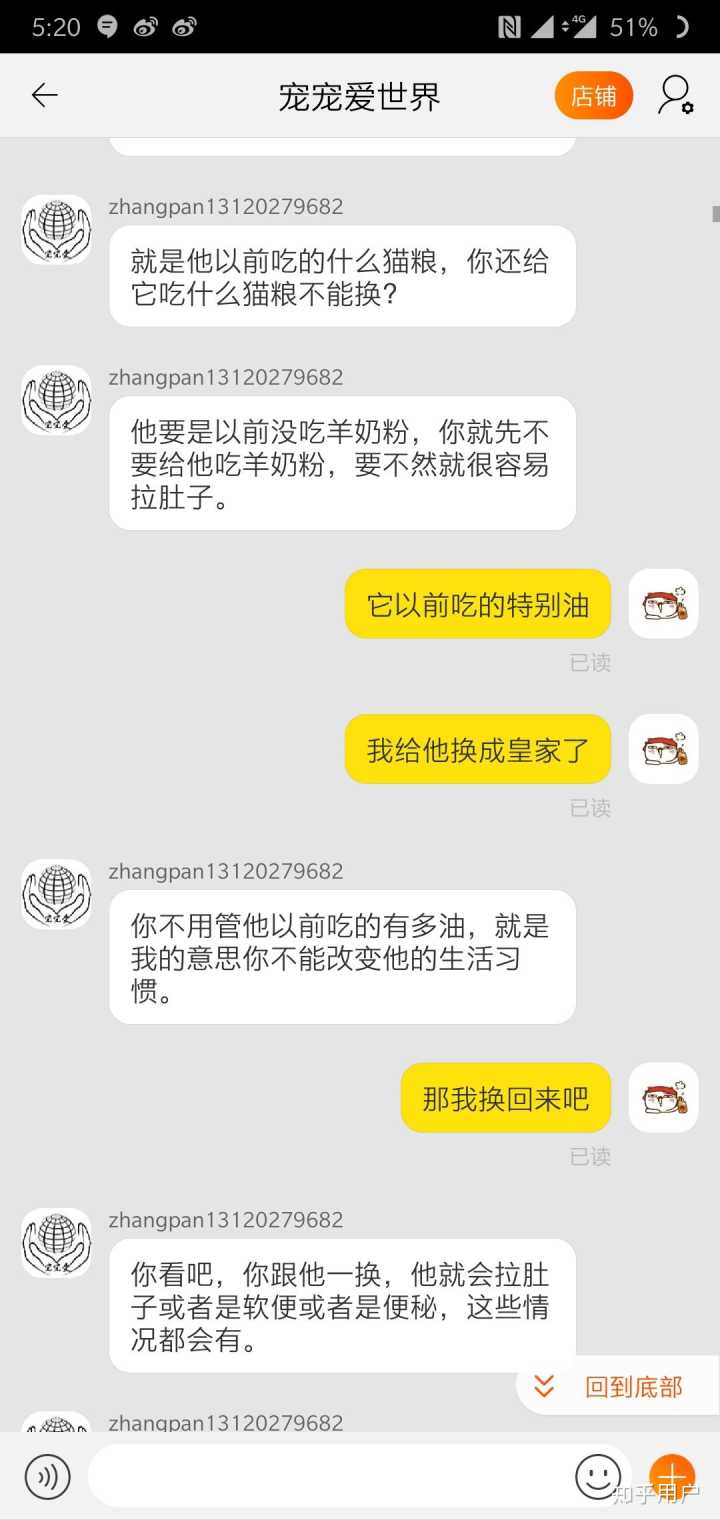The image size is (720, 1520).
Task: Tap 回到底部 to jump to latest
Action: pos(617,1386)
